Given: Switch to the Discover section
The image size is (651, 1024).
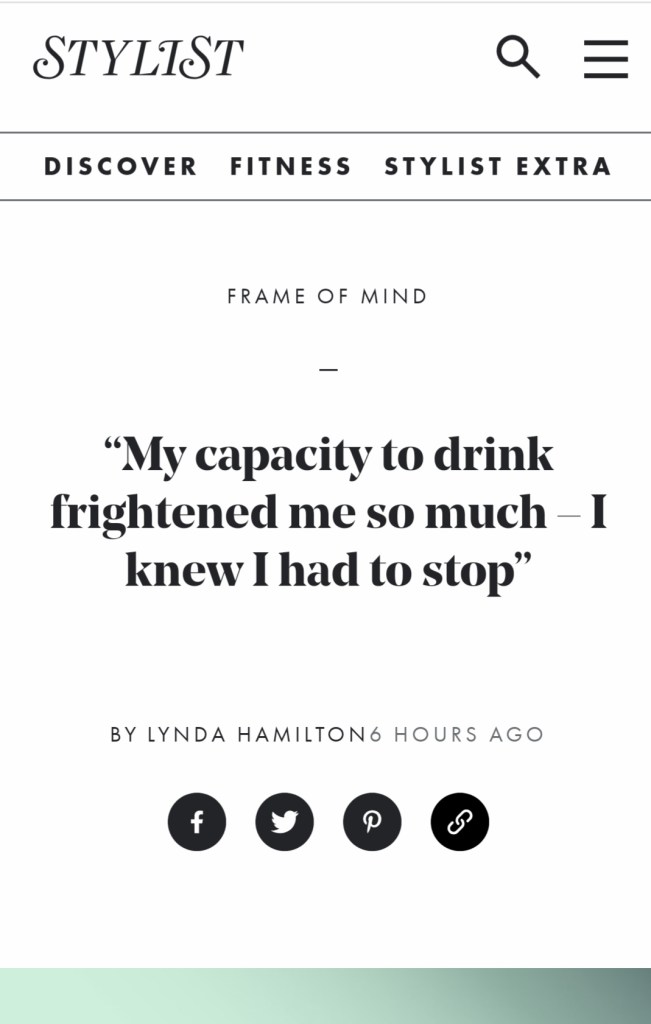Looking at the screenshot, I should (x=121, y=166).
